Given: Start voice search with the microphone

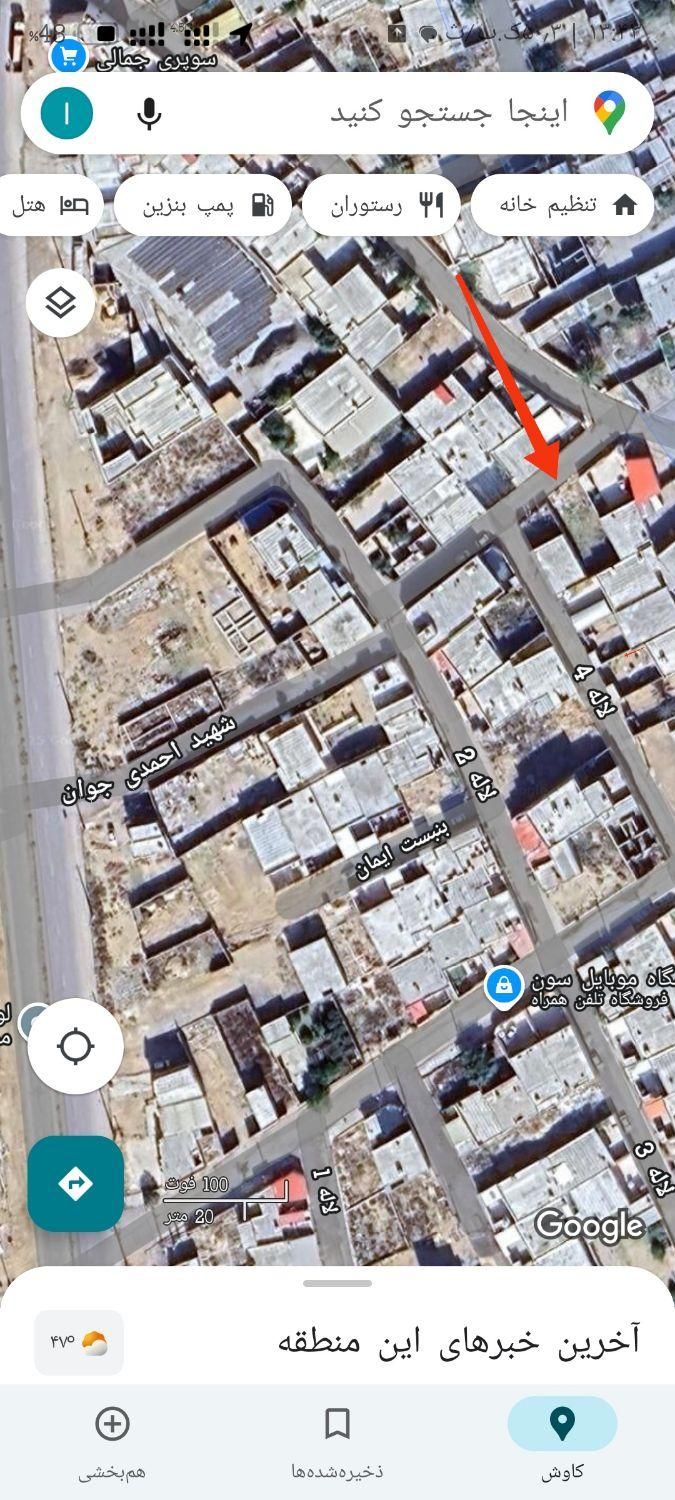Looking at the screenshot, I should tap(149, 113).
